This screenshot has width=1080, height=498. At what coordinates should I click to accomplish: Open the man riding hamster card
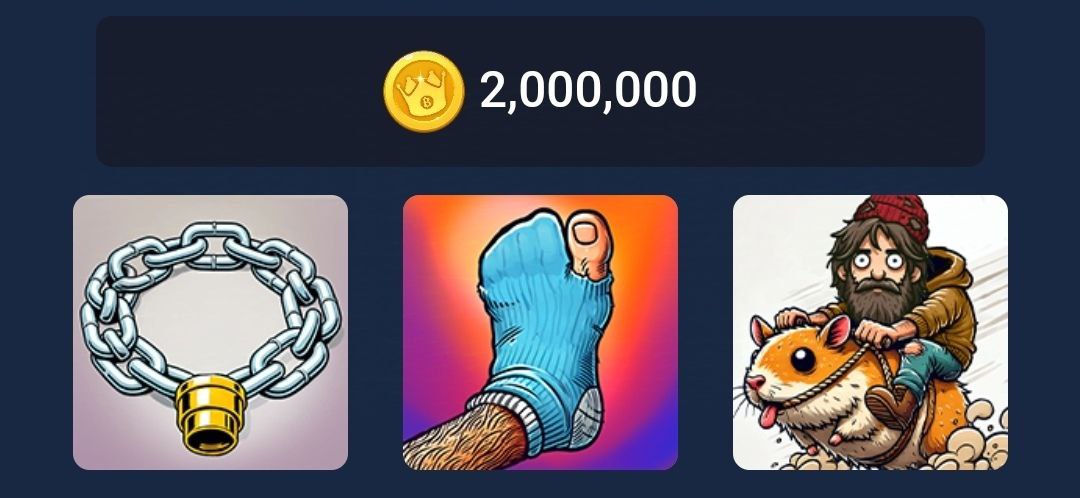click(870, 332)
